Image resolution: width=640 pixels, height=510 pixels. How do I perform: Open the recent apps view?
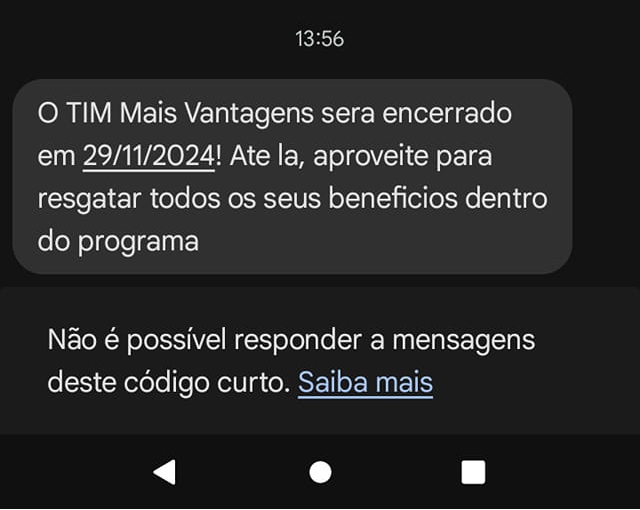[x=473, y=472]
